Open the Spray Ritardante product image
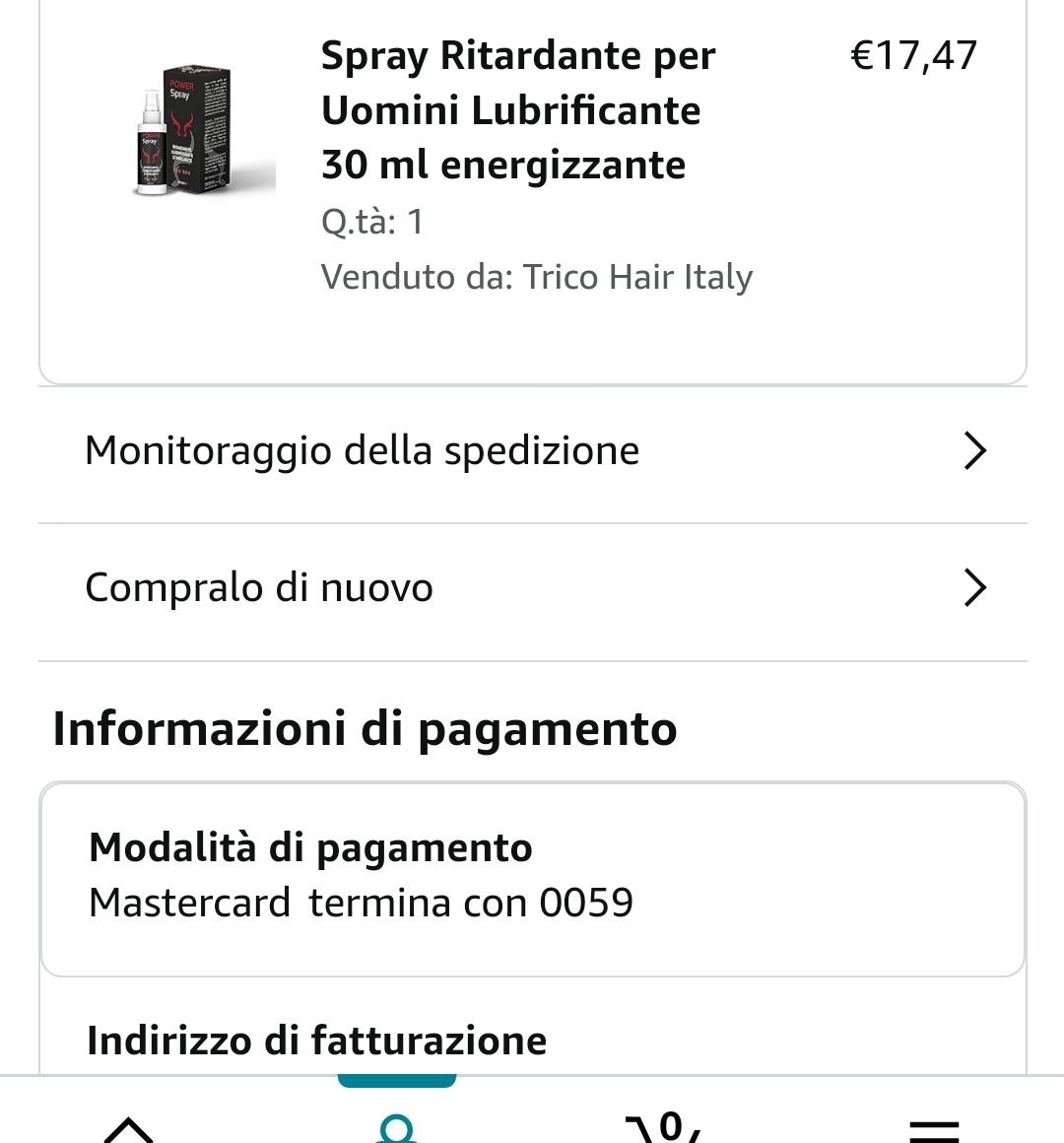 (x=204, y=129)
